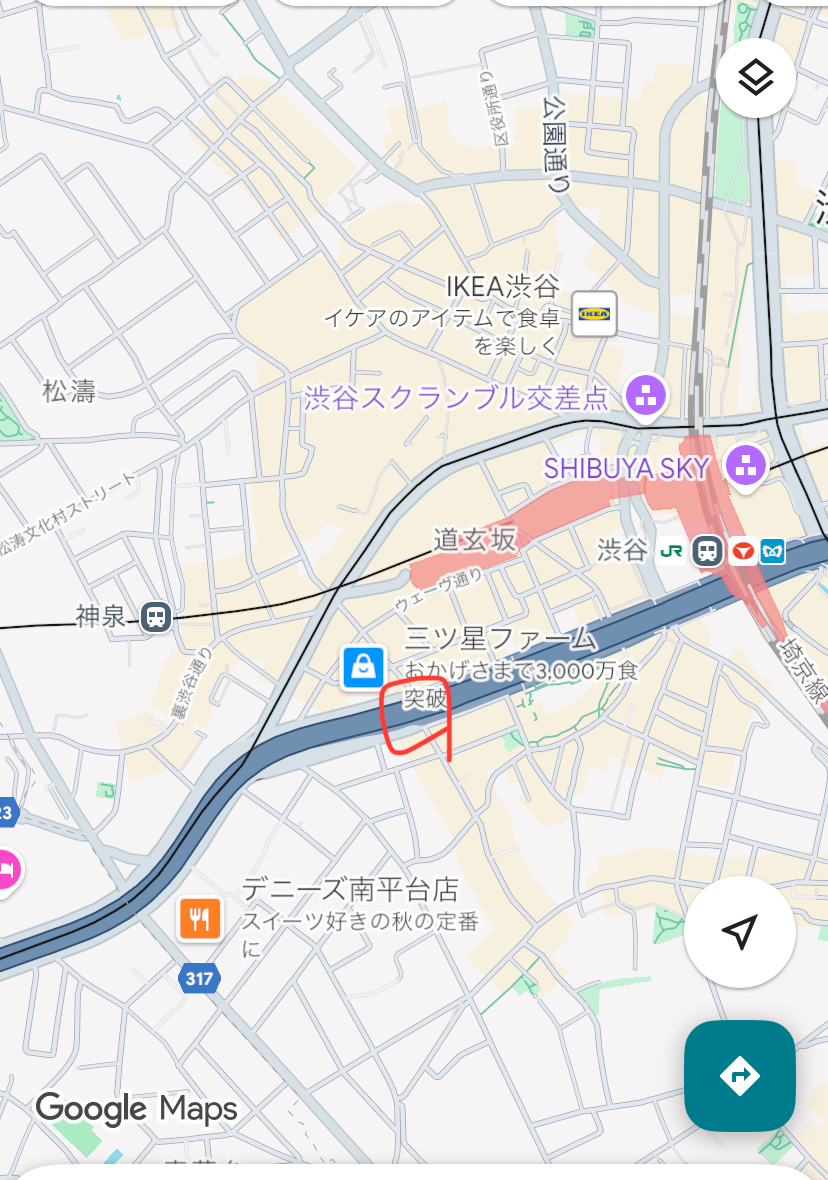
Task: Open the map layers button
Action: [x=756, y=77]
